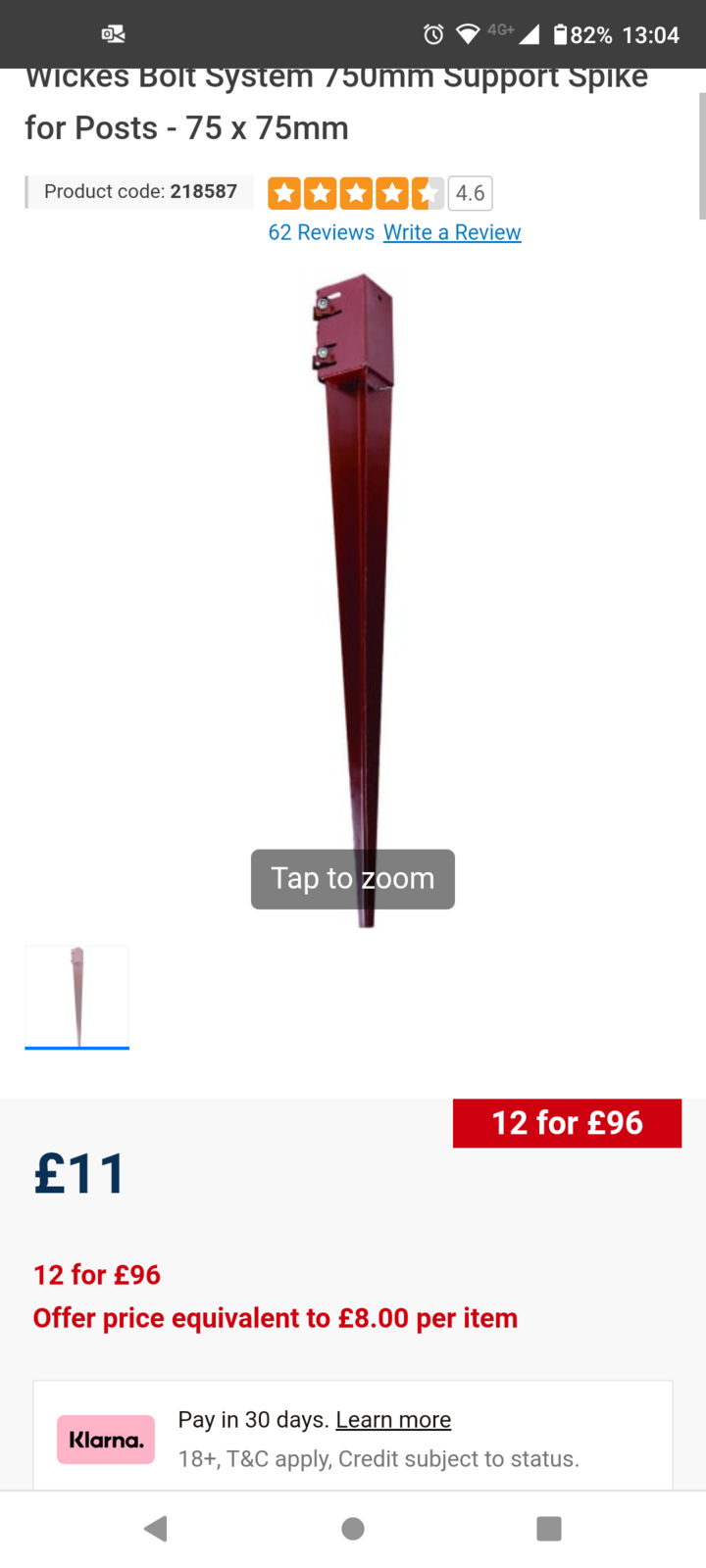The width and height of the screenshot is (706, 1568).
Task: Tap the 12 for £96 red offer banner
Action: click(x=567, y=1123)
